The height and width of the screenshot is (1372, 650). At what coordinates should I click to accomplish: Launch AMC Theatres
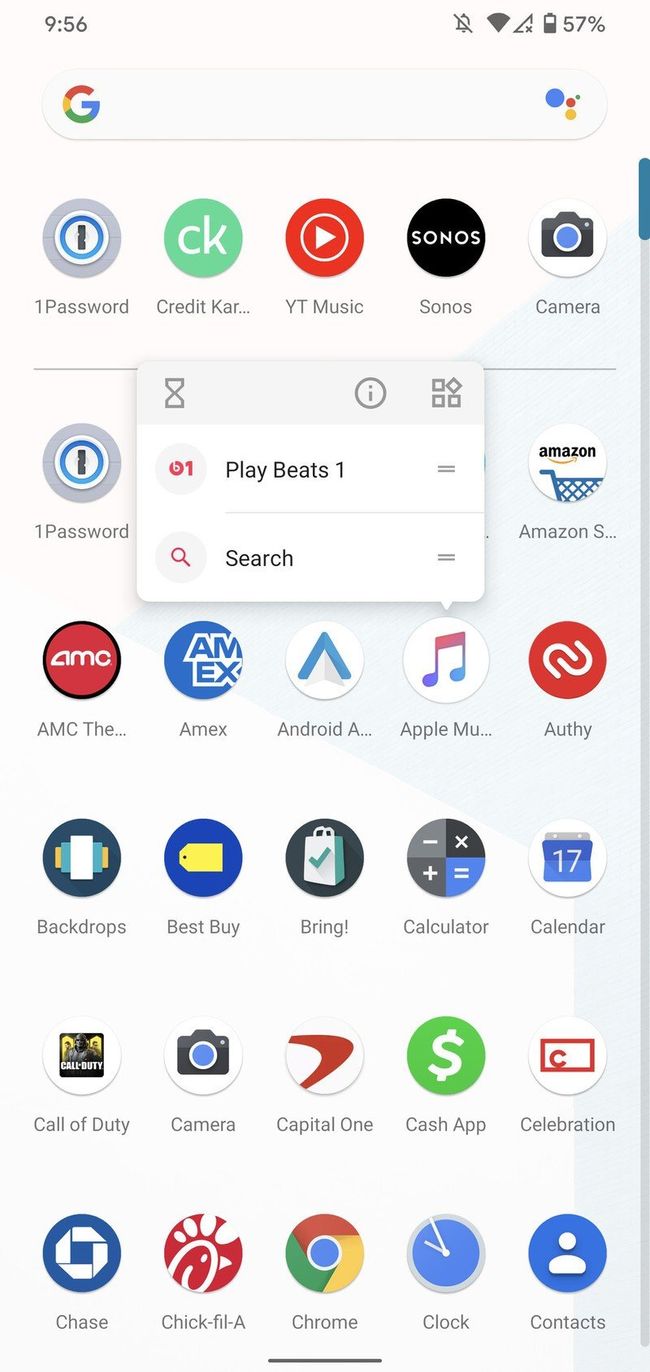point(82,660)
